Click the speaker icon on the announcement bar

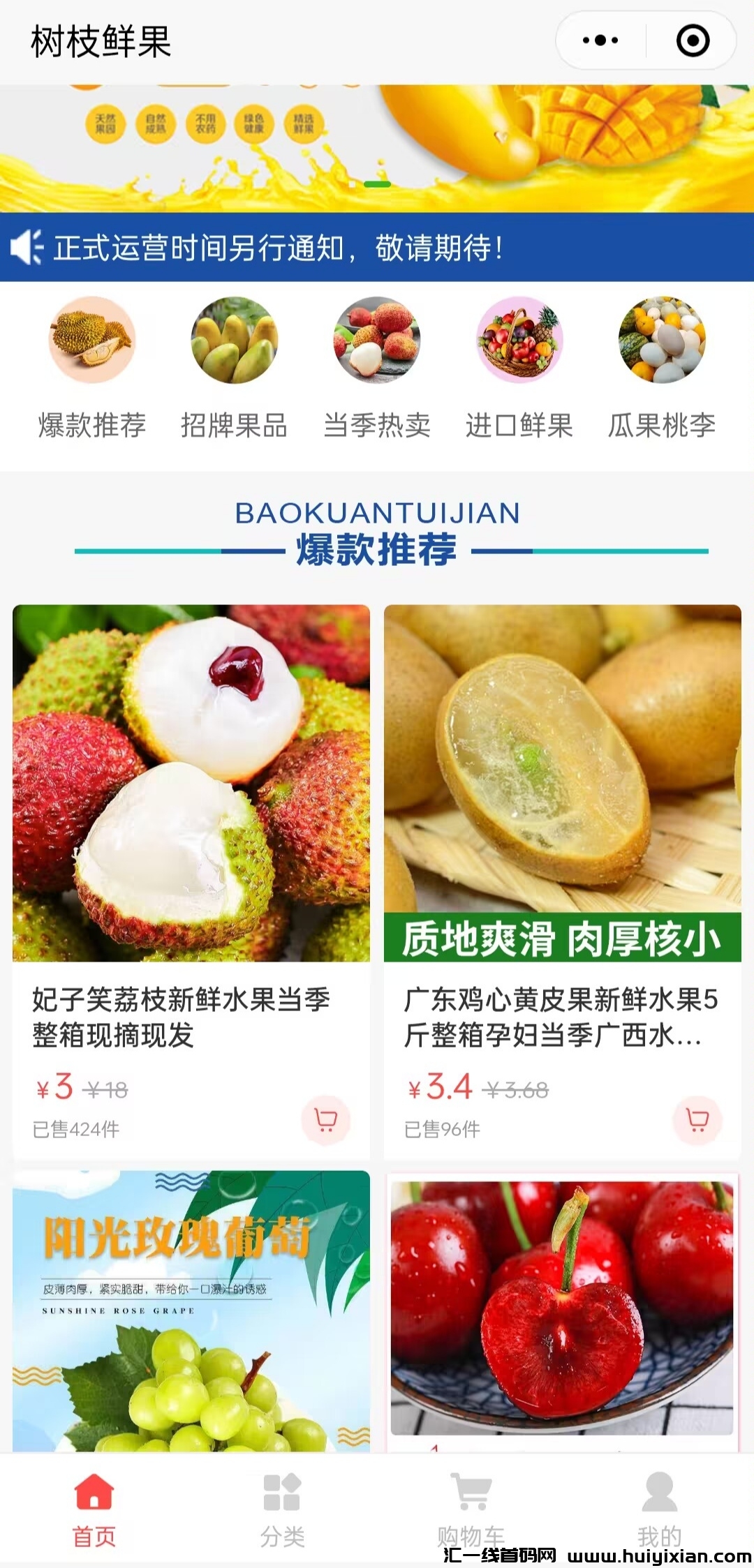pyautogui.click(x=28, y=248)
